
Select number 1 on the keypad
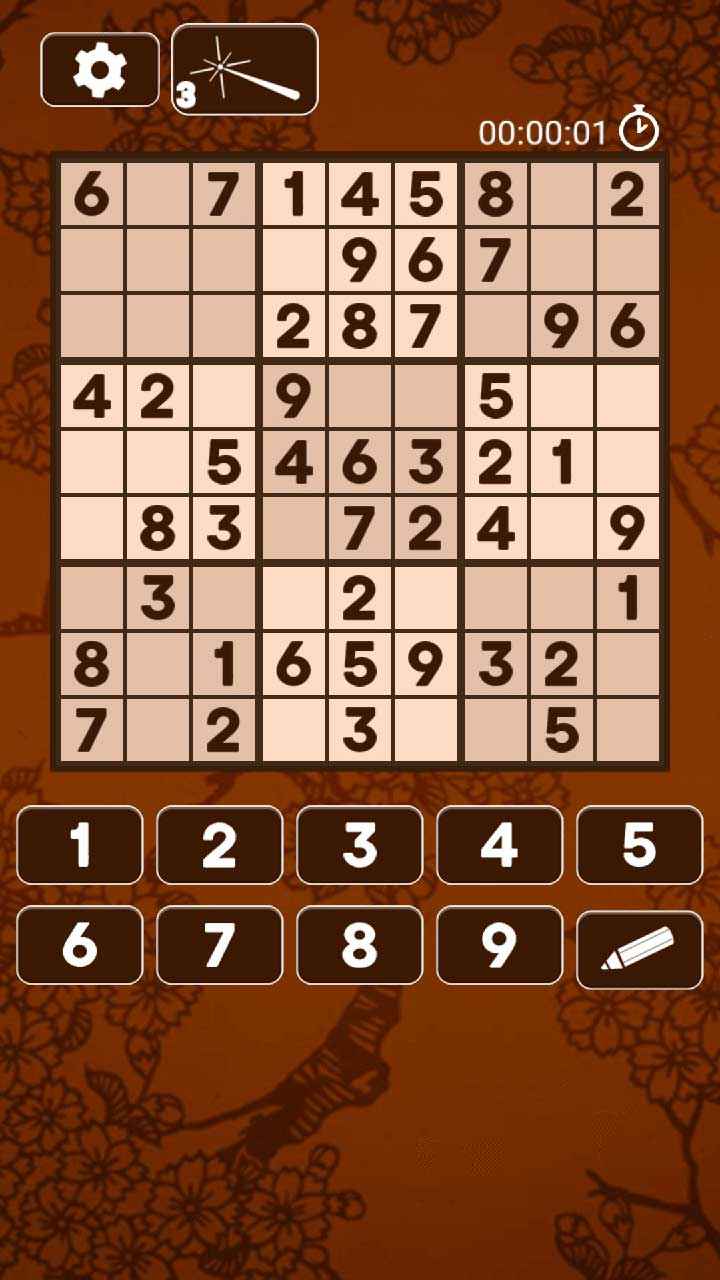point(80,845)
